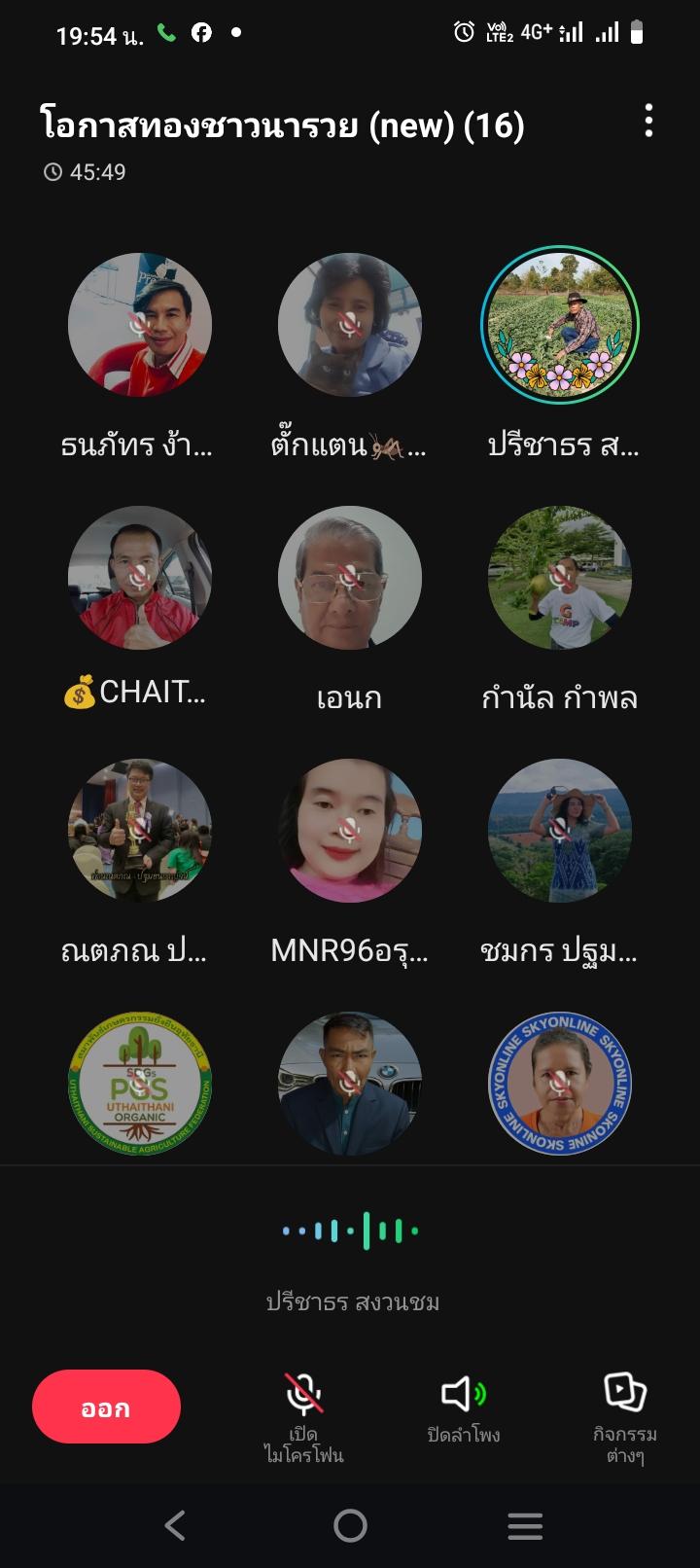Select participant ธนภัทร avatar
Screen dimensions: 700x1568
tap(140, 325)
